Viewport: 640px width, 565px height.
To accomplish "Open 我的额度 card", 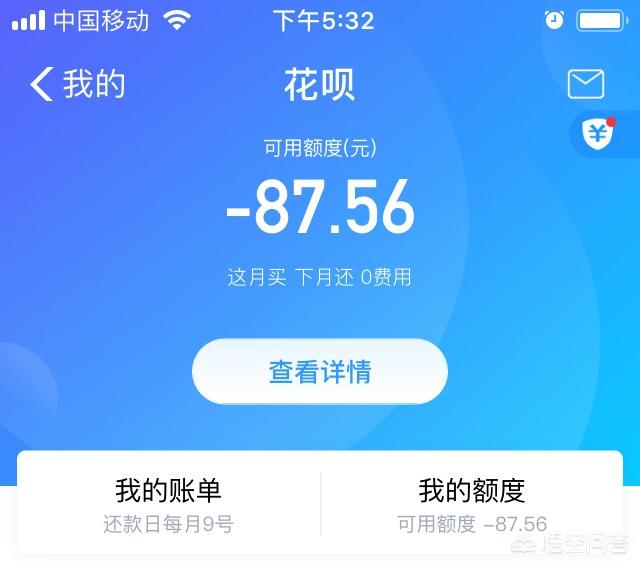I will pyautogui.click(x=472, y=504).
